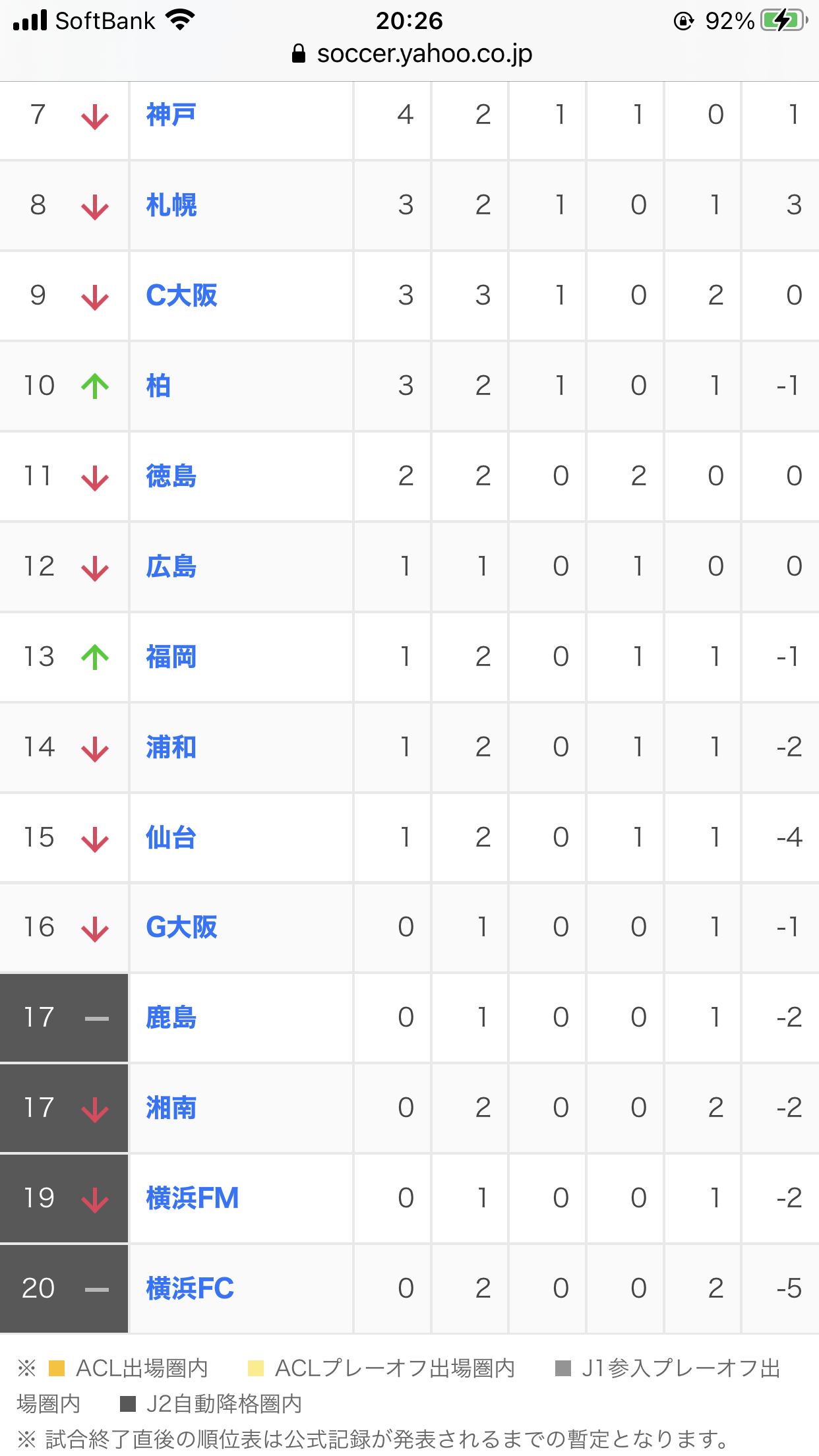Open the 札幌 team page

pyautogui.click(x=171, y=205)
